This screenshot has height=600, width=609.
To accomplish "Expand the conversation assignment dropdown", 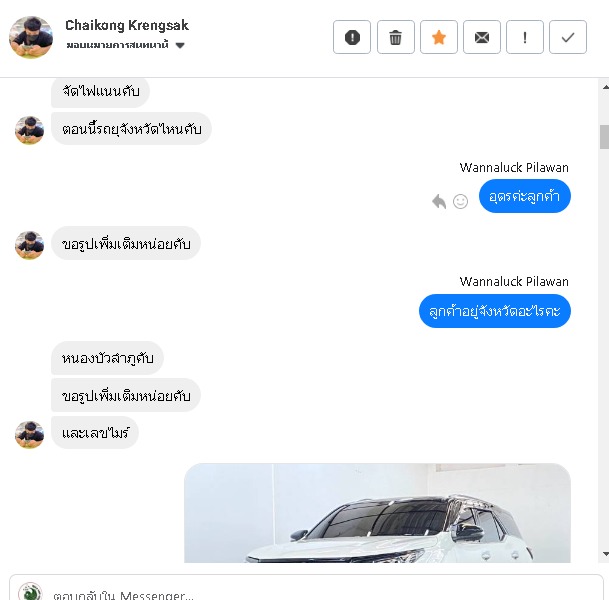I will (x=180, y=46).
